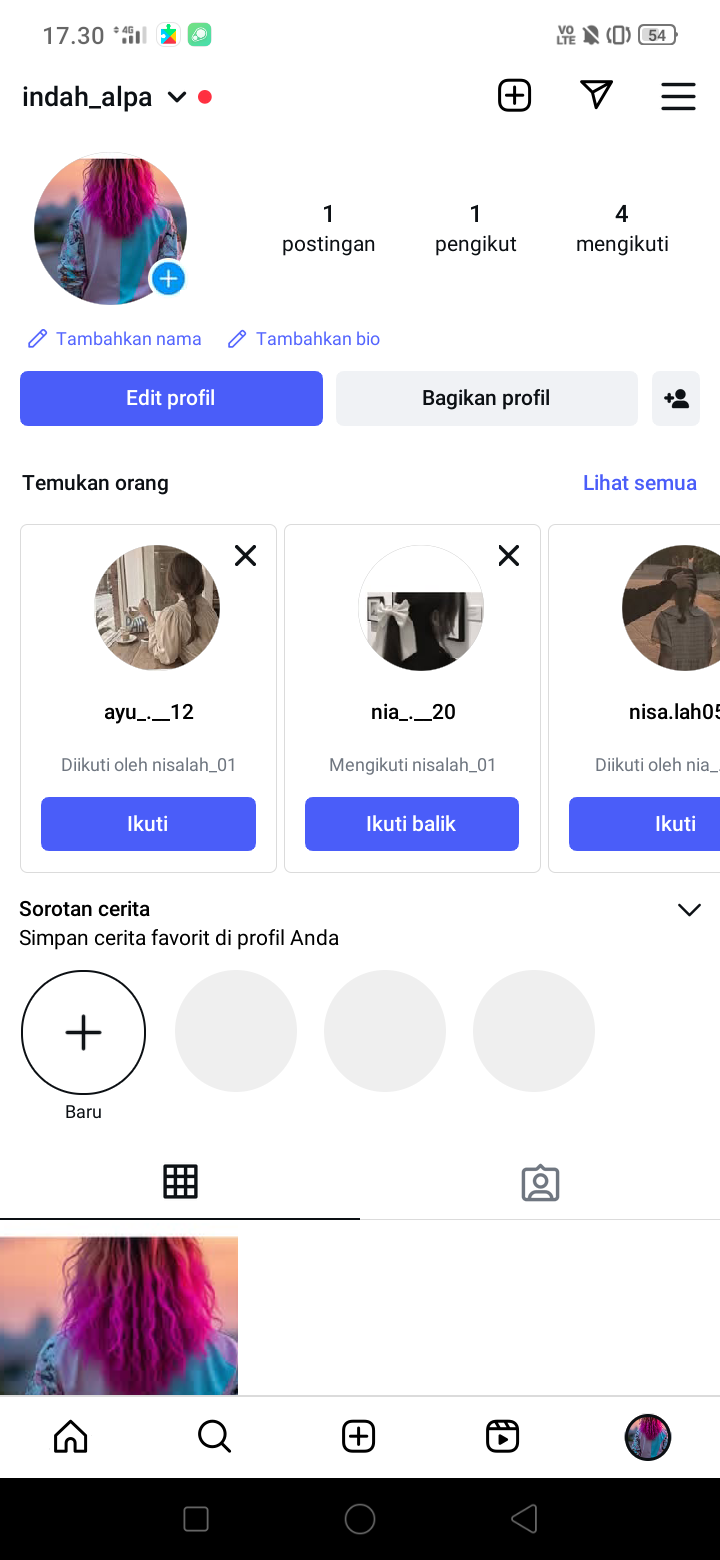Dismiss the nia_.__20 suggestion
This screenshot has width=720, height=1560.
click(509, 556)
